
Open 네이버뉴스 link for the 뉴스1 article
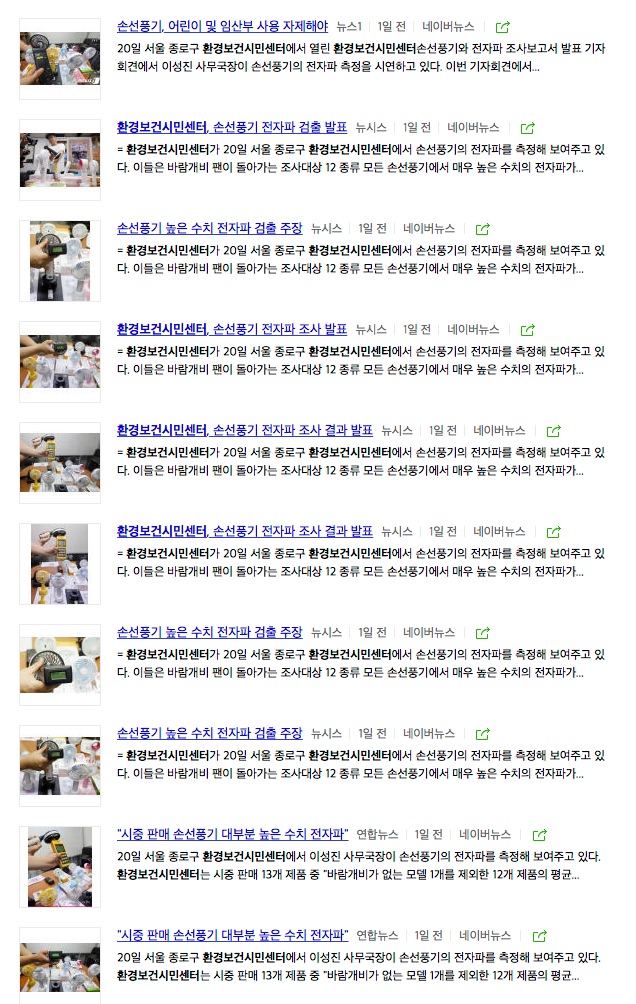pos(448,27)
